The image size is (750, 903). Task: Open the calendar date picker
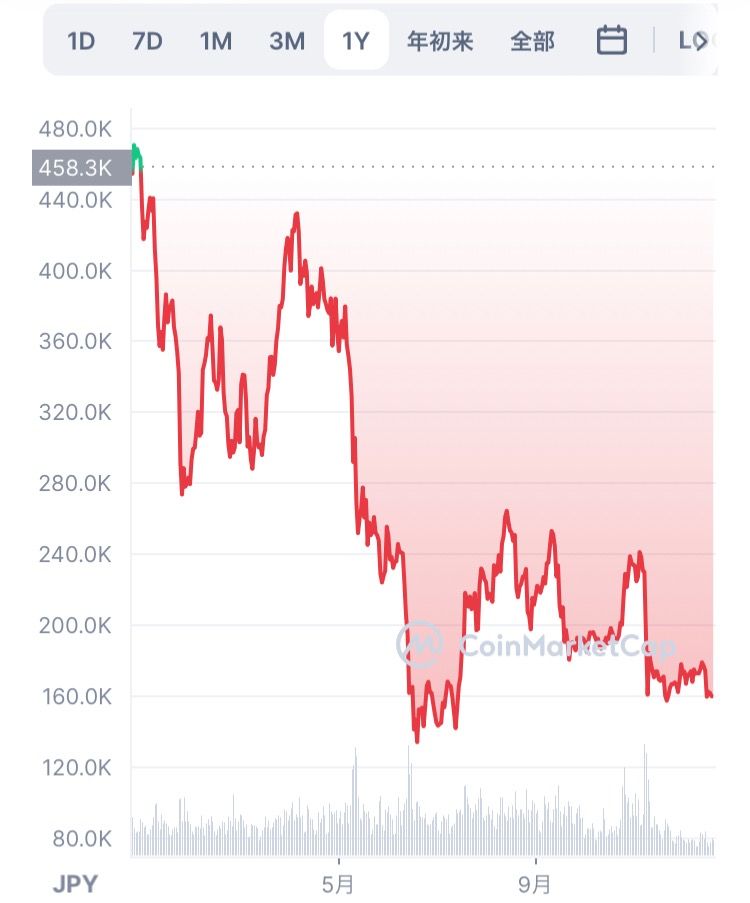coord(611,41)
